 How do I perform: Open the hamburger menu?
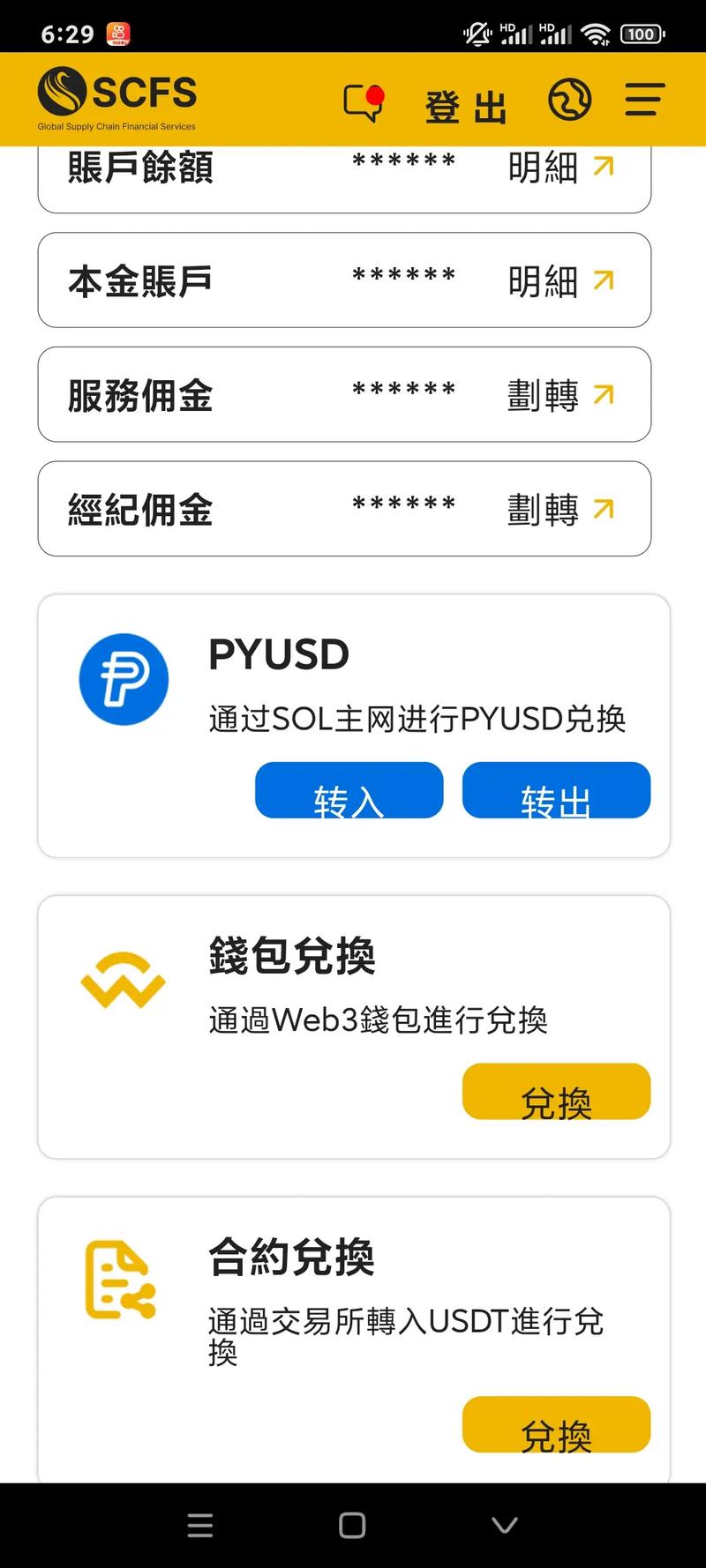(644, 100)
